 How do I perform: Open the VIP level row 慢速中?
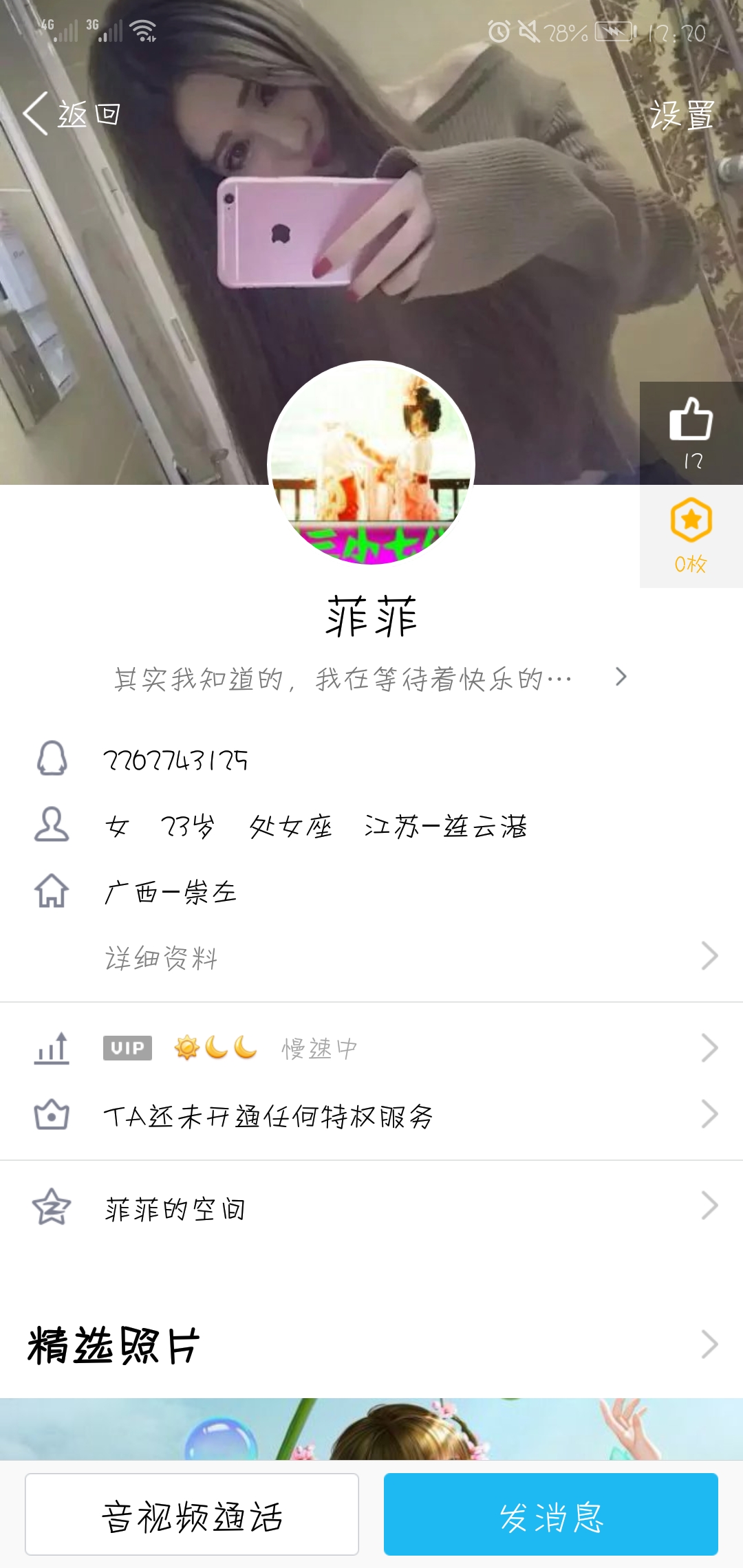click(371, 1048)
